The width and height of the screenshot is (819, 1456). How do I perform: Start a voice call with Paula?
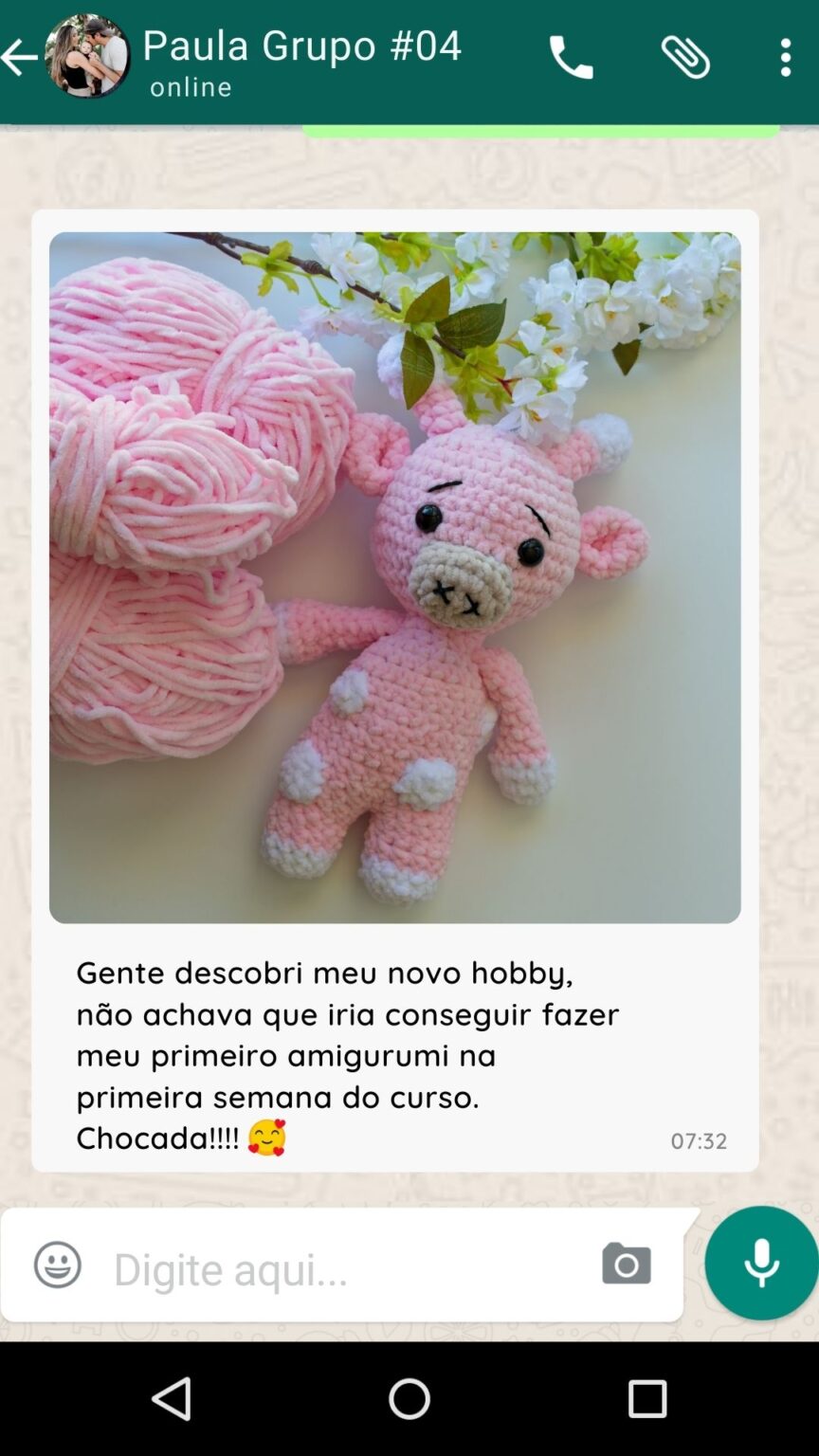[571, 58]
